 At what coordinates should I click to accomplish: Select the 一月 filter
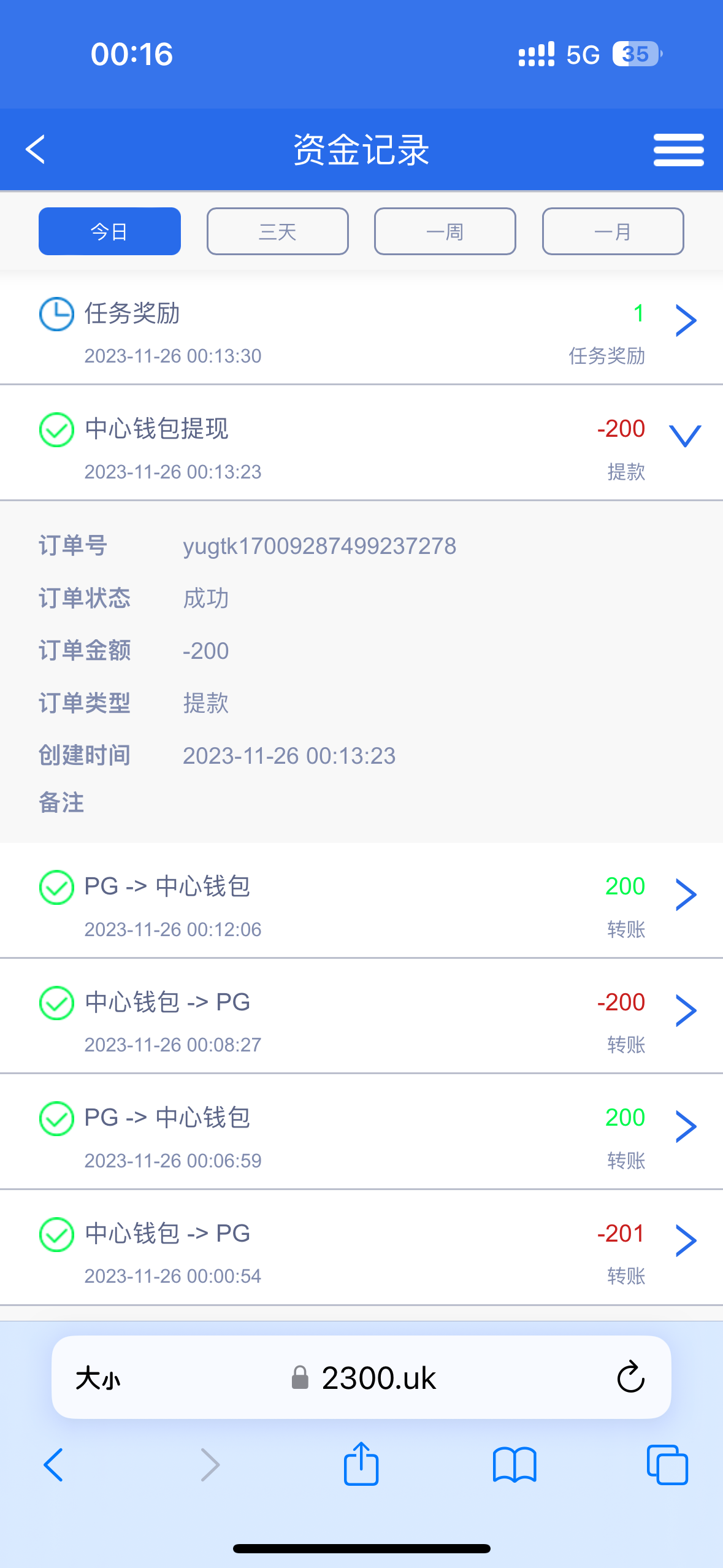click(x=613, y=231)
